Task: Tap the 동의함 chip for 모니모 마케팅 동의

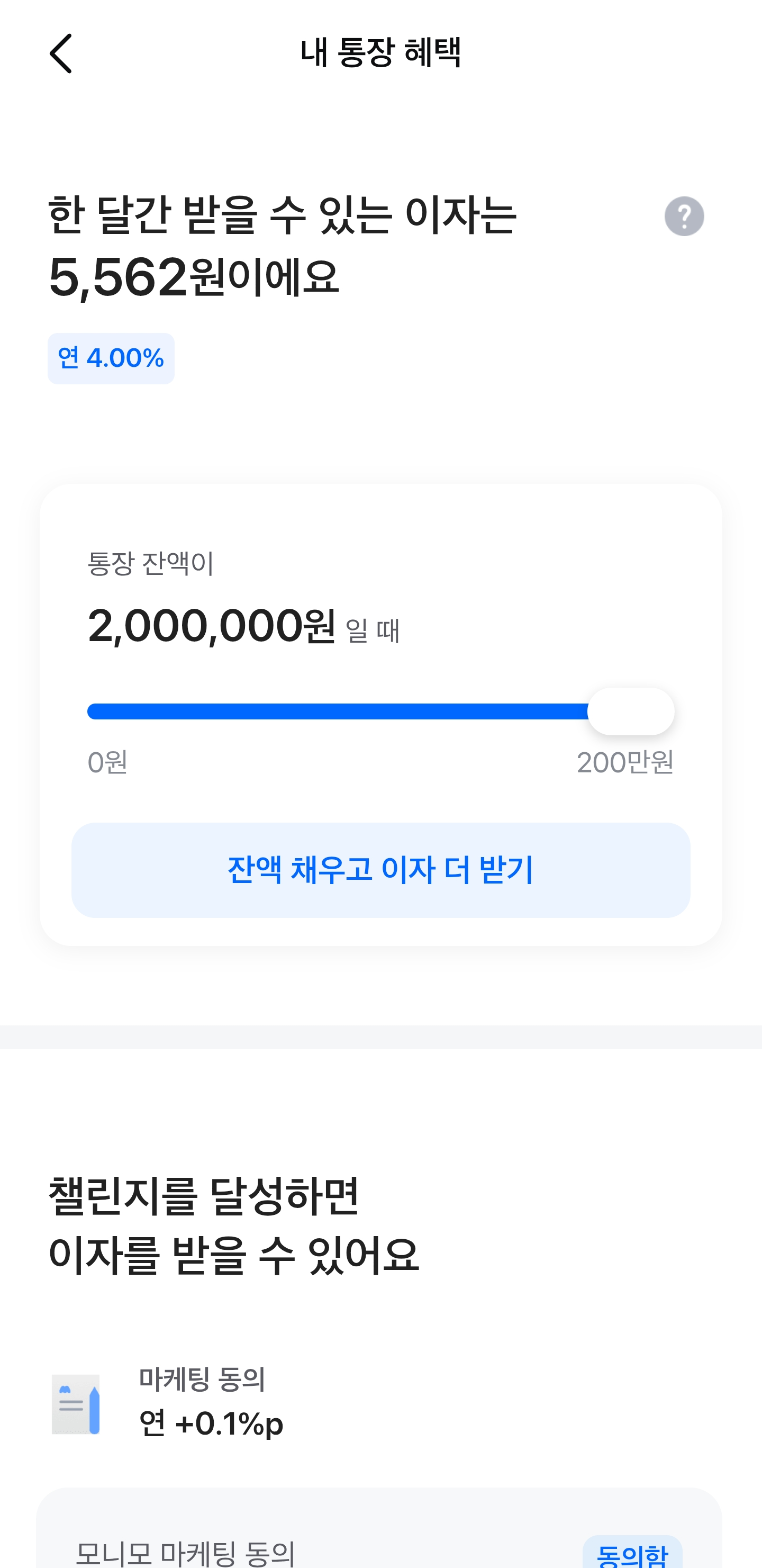Action: (x=632, y=1553)
